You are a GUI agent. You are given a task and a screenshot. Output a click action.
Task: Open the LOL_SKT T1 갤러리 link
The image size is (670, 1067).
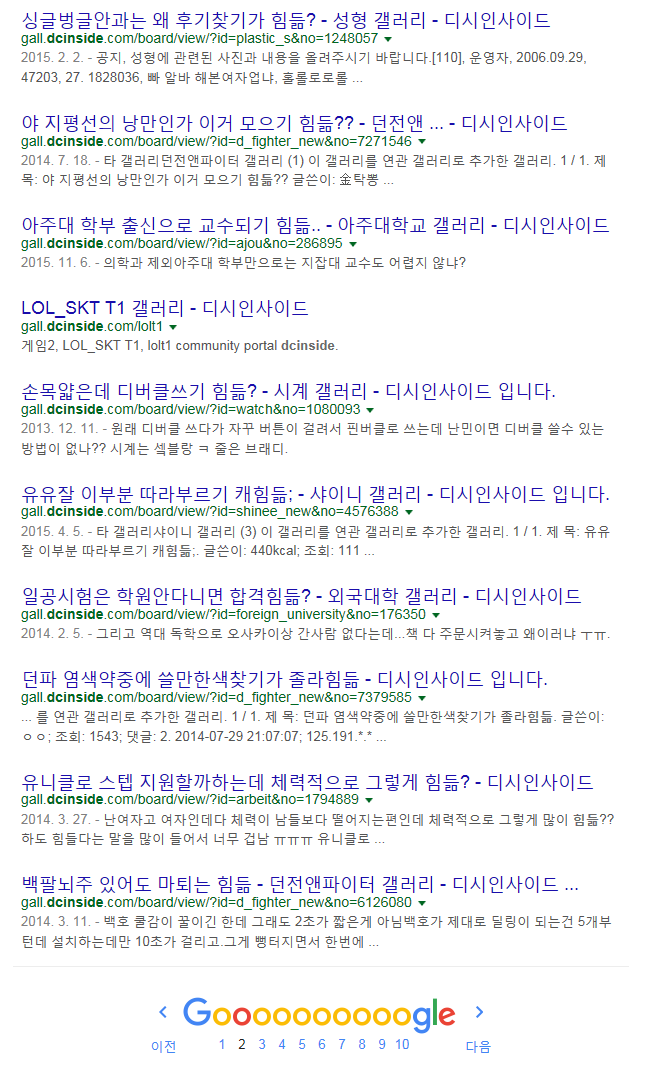tap(164, 308)
